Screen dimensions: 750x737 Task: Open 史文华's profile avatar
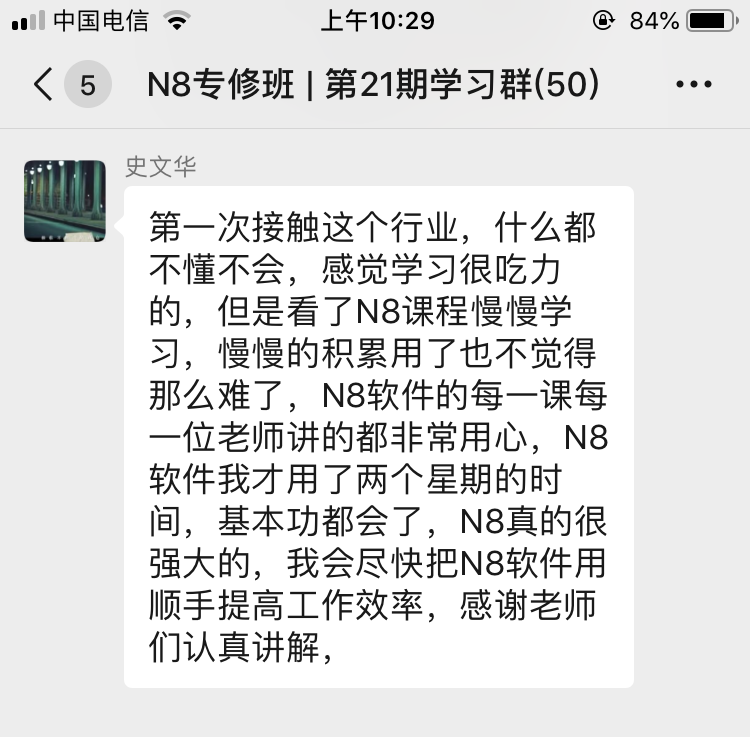[x=65, y=201]
